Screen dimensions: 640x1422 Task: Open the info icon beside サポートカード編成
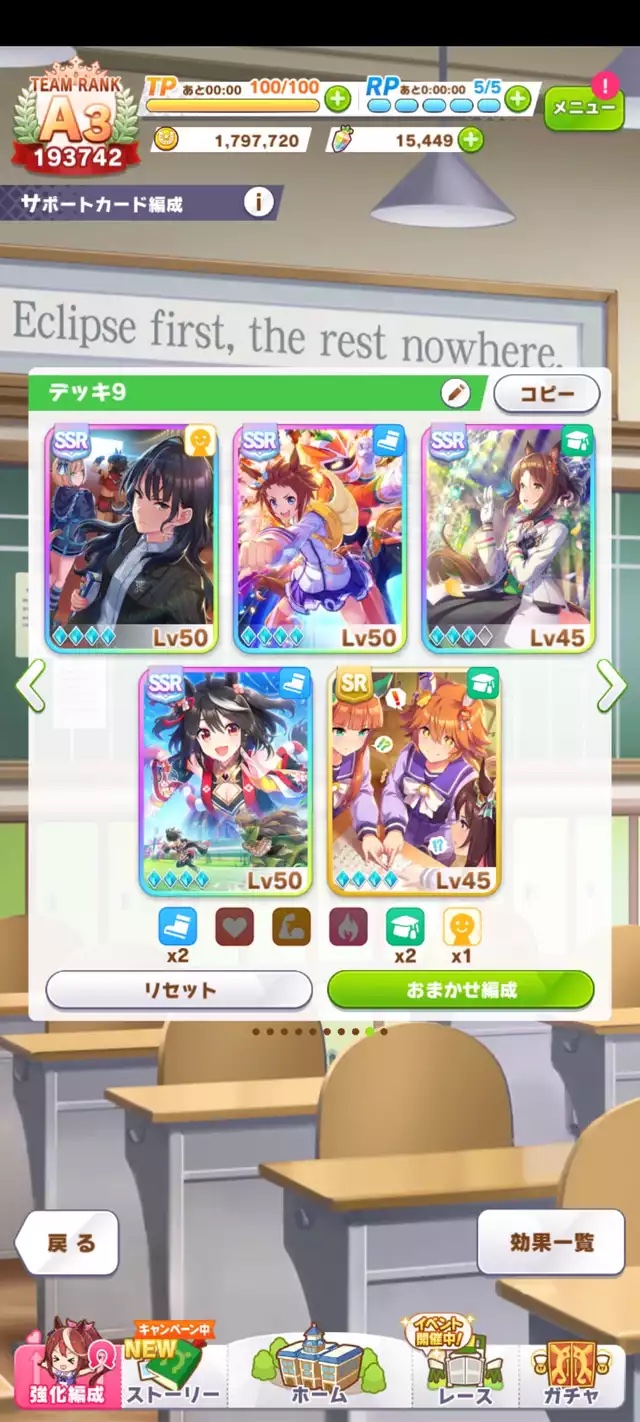coord(258,203)
